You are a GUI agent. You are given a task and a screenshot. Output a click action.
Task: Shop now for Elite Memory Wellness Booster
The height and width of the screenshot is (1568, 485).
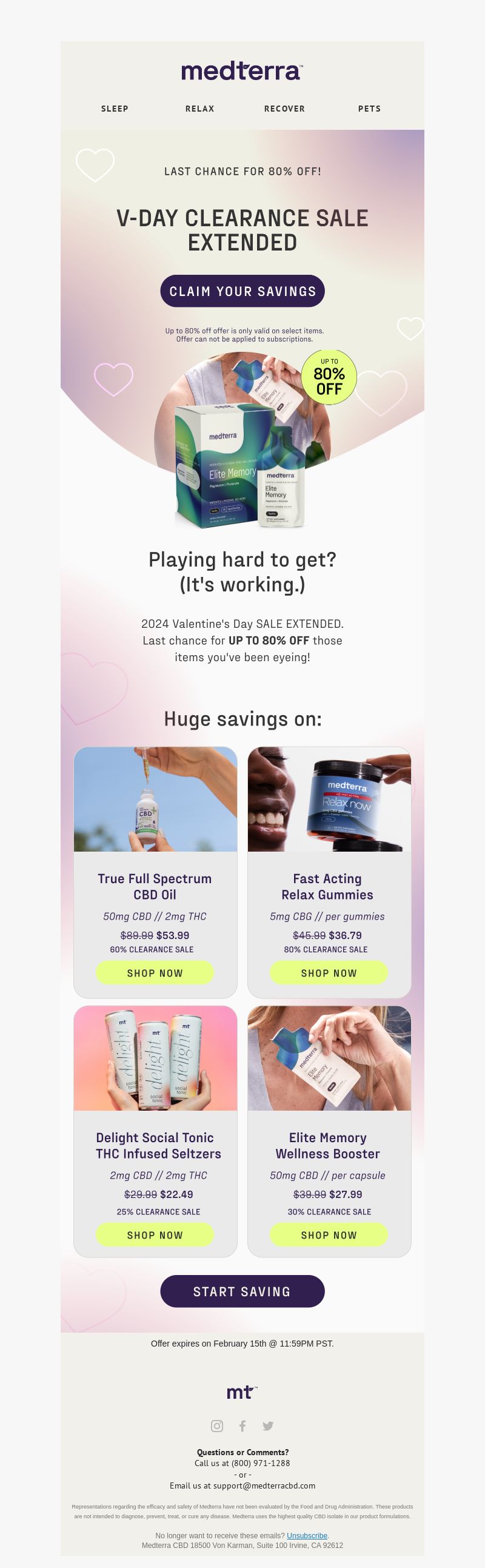(329, 1234)
